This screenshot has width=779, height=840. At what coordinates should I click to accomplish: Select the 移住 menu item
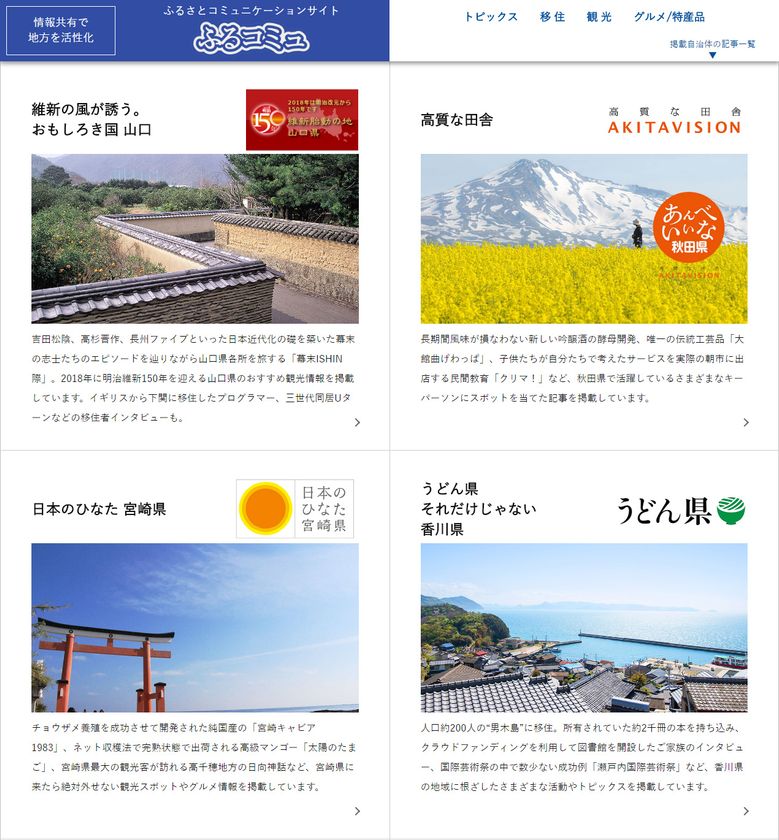[550, 17]
